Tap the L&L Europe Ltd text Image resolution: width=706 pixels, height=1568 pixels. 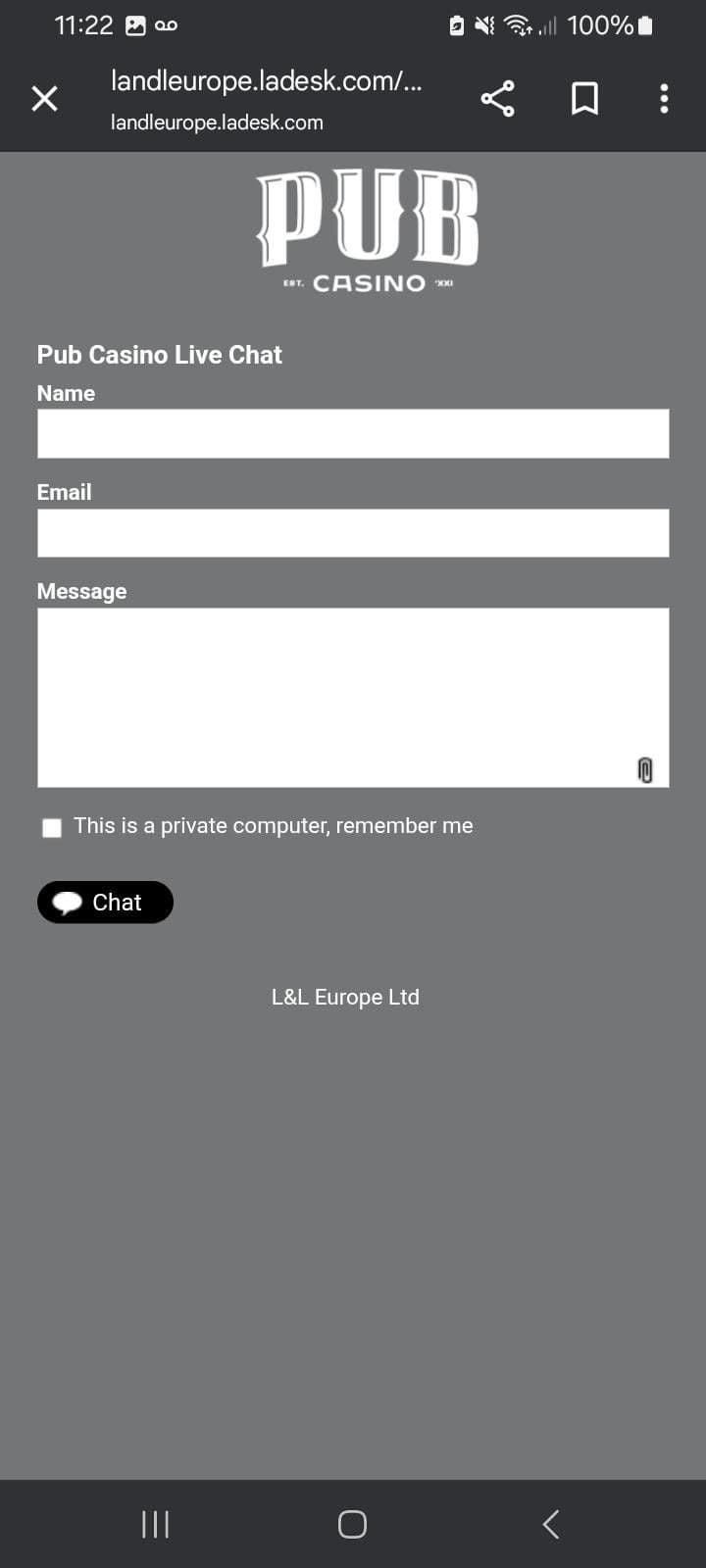(345, 997)
